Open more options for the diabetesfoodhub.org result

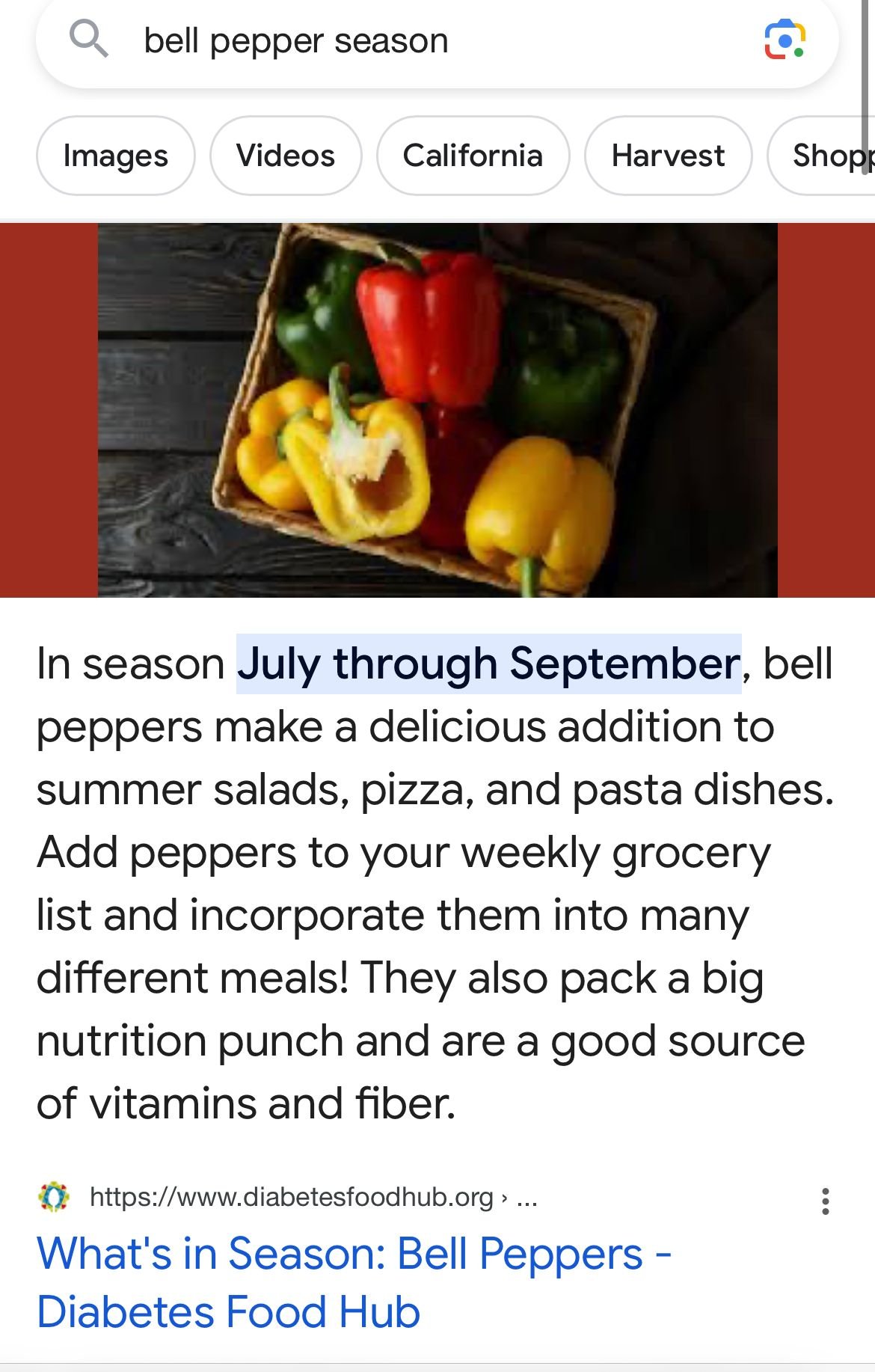pyautogui.click(x=825, y=1201)
